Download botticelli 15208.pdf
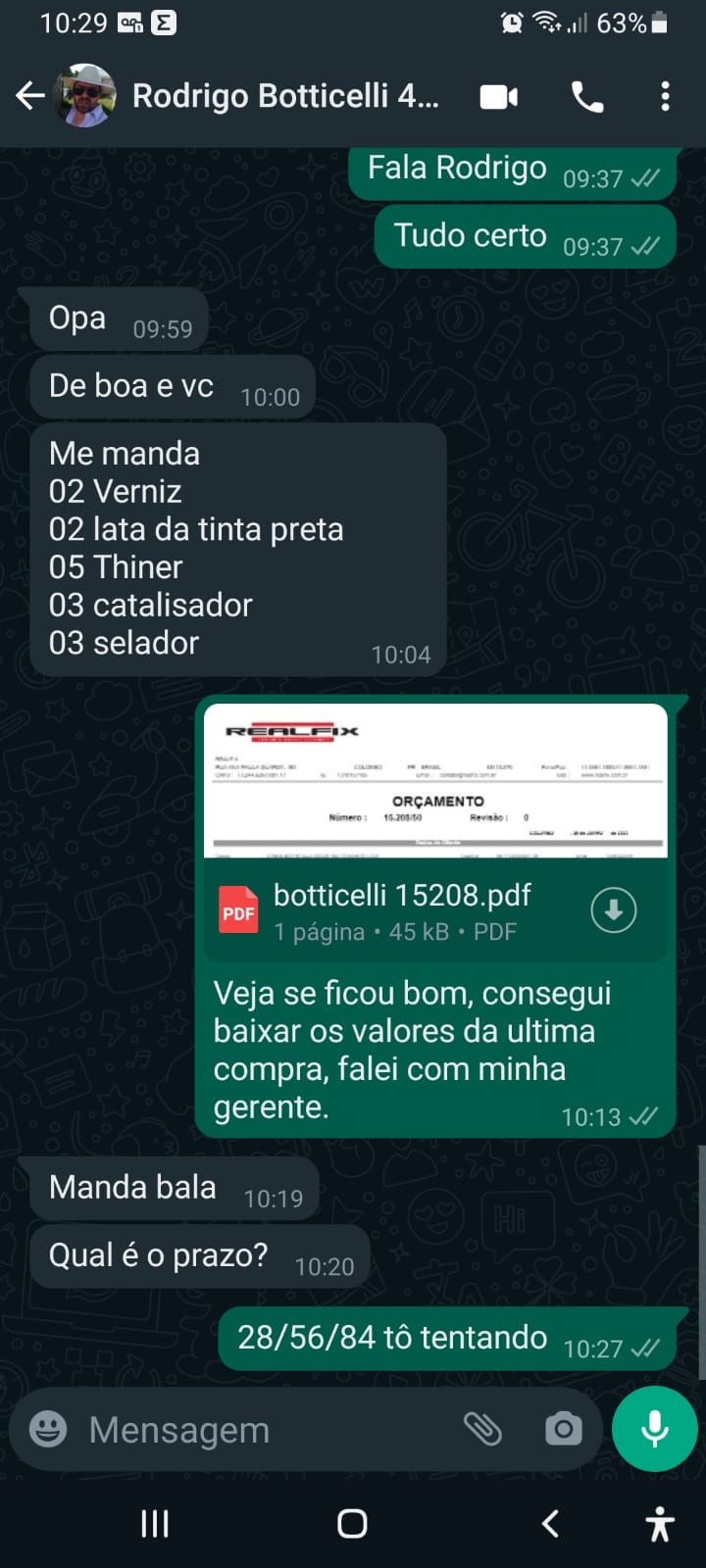 tap(614, 910)
